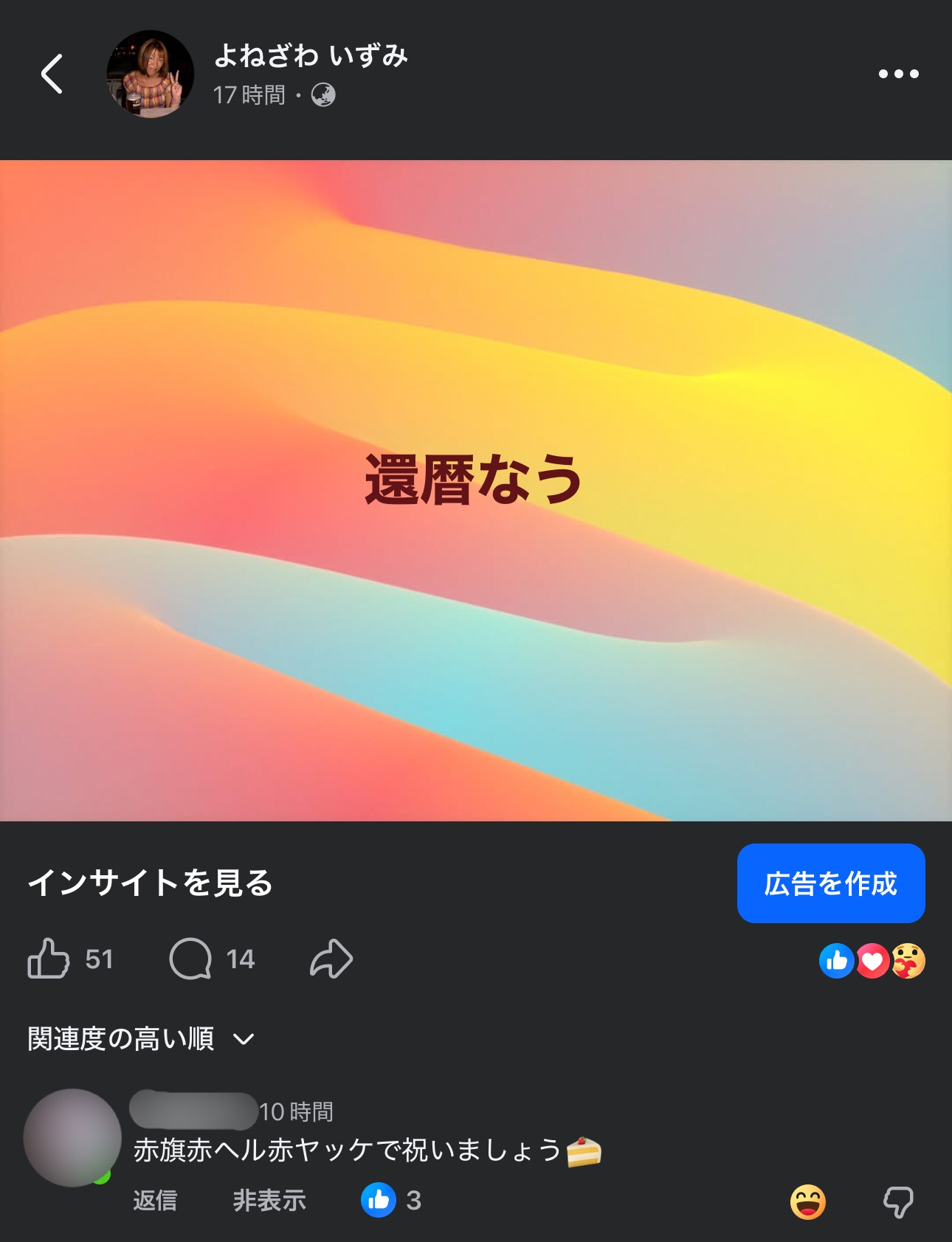Reply to the comment using 返信
The width and height of the screenshot is (952, 1242).
click(x=155, y=1201)
